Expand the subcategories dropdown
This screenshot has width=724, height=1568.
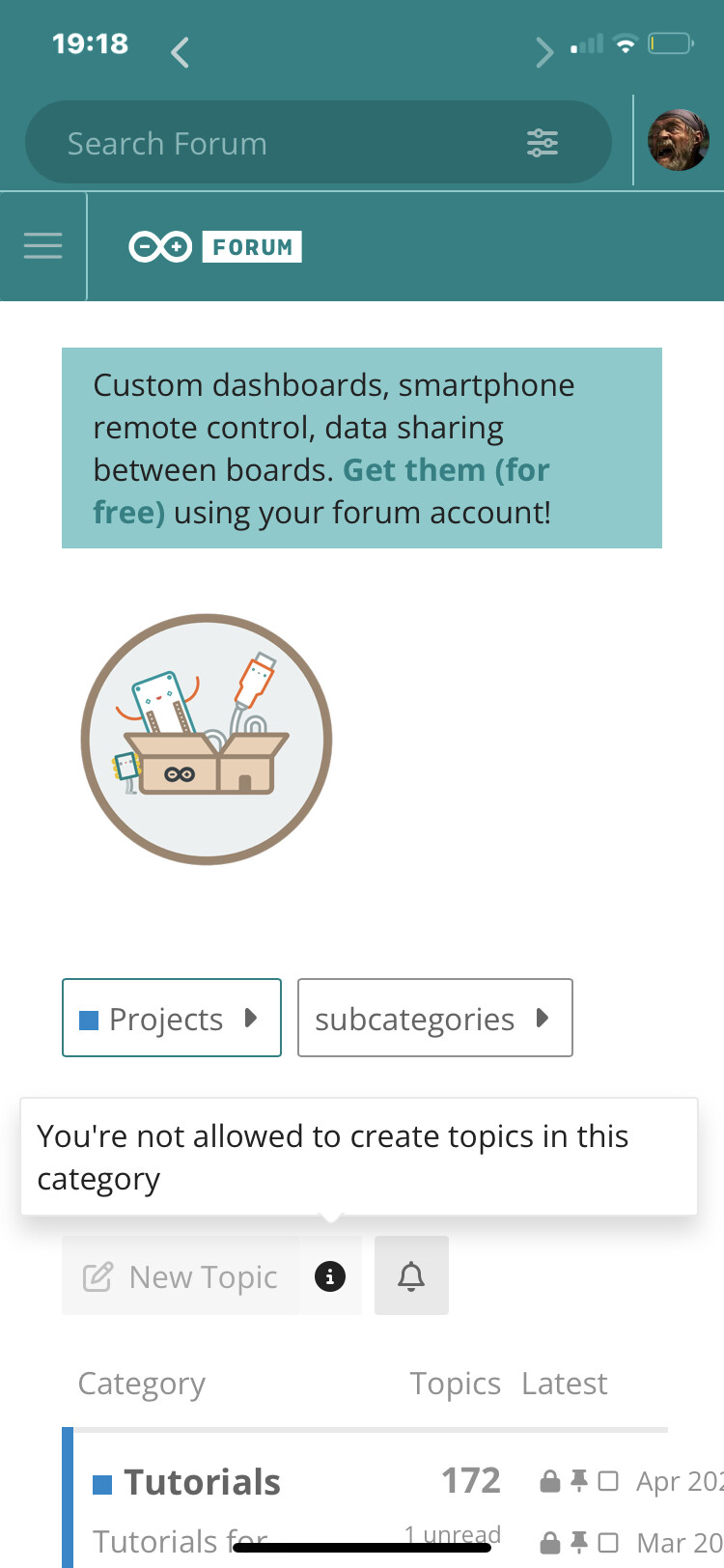click(x=435, y=1018)
